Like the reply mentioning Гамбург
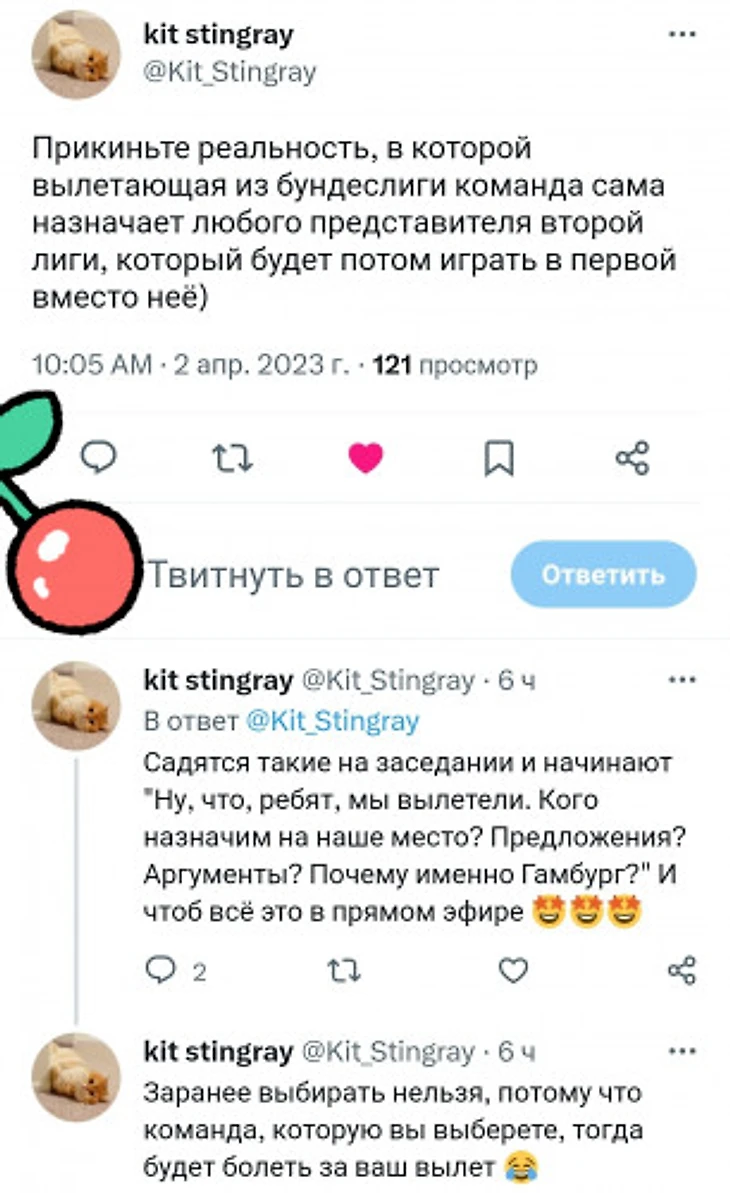 (513, 969)
